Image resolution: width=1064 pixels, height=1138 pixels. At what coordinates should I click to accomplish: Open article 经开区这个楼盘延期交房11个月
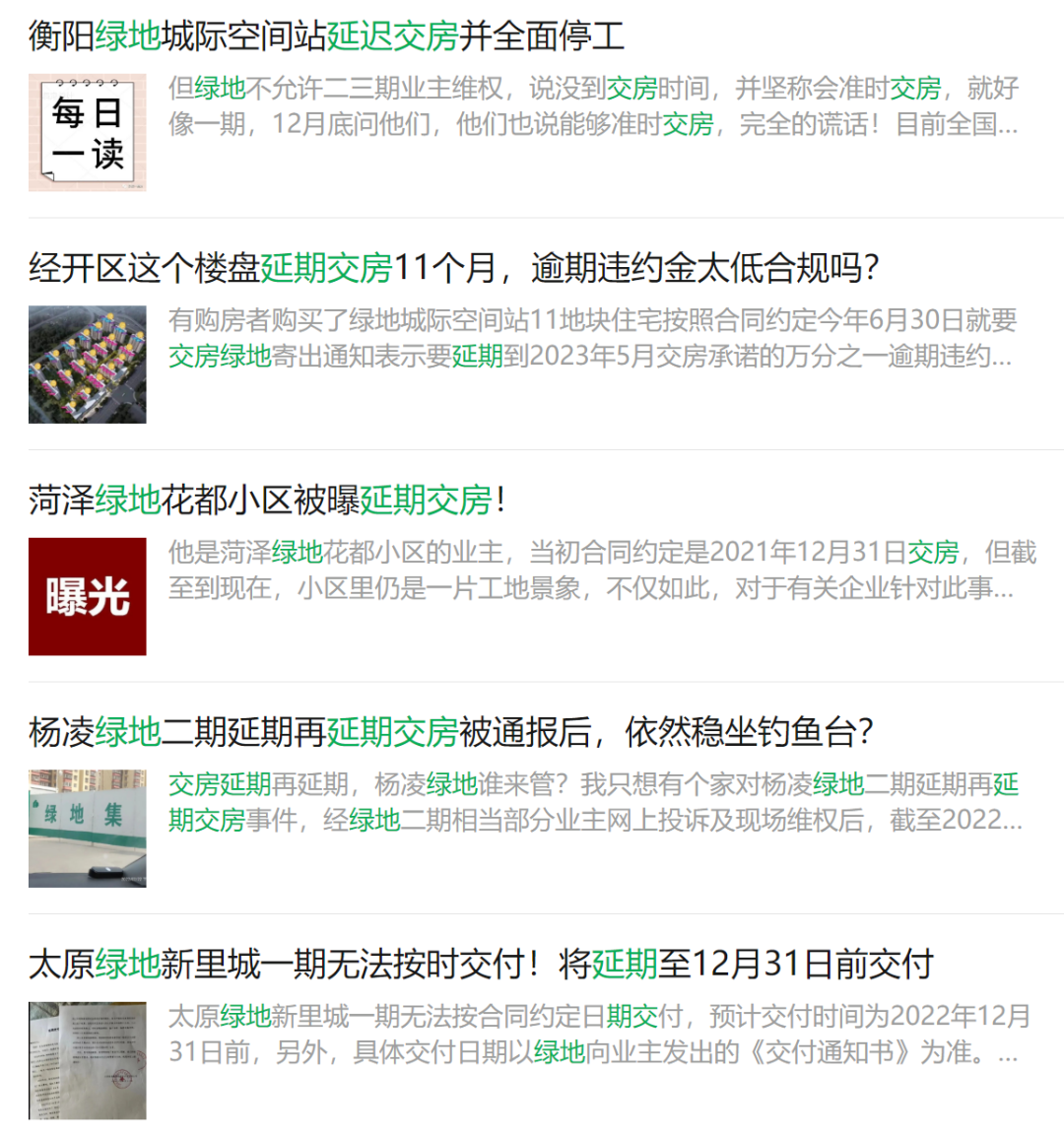(453, 268)
